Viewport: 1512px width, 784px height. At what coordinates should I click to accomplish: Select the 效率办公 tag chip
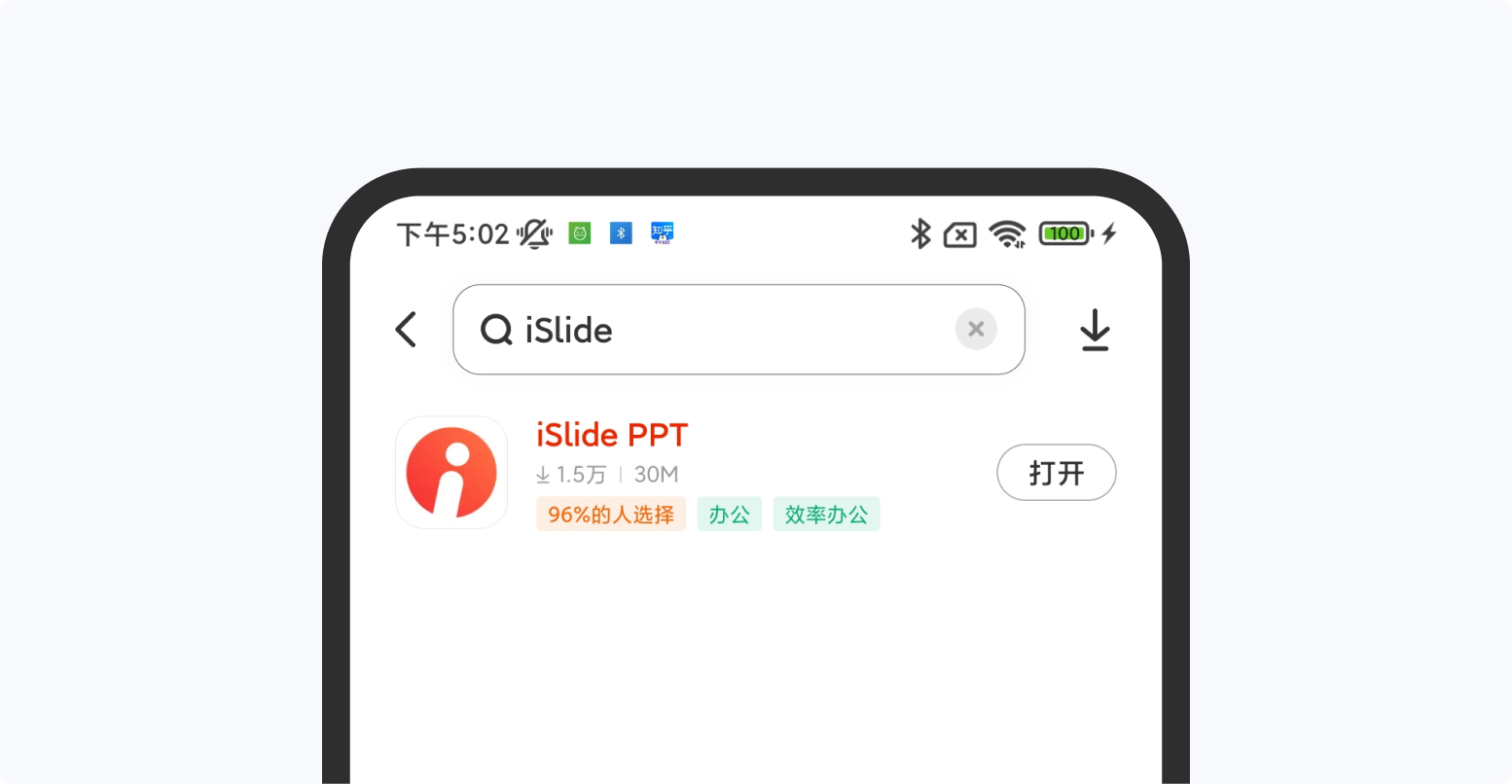[x=826, y=515]
